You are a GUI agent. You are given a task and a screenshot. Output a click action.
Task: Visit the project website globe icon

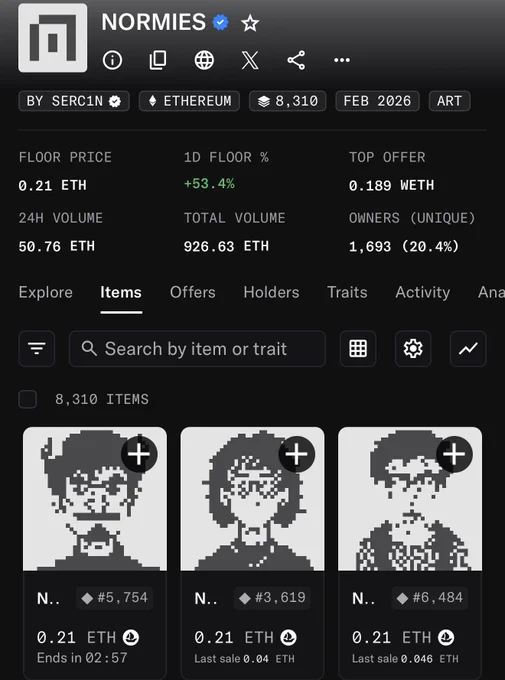[204, 60]
